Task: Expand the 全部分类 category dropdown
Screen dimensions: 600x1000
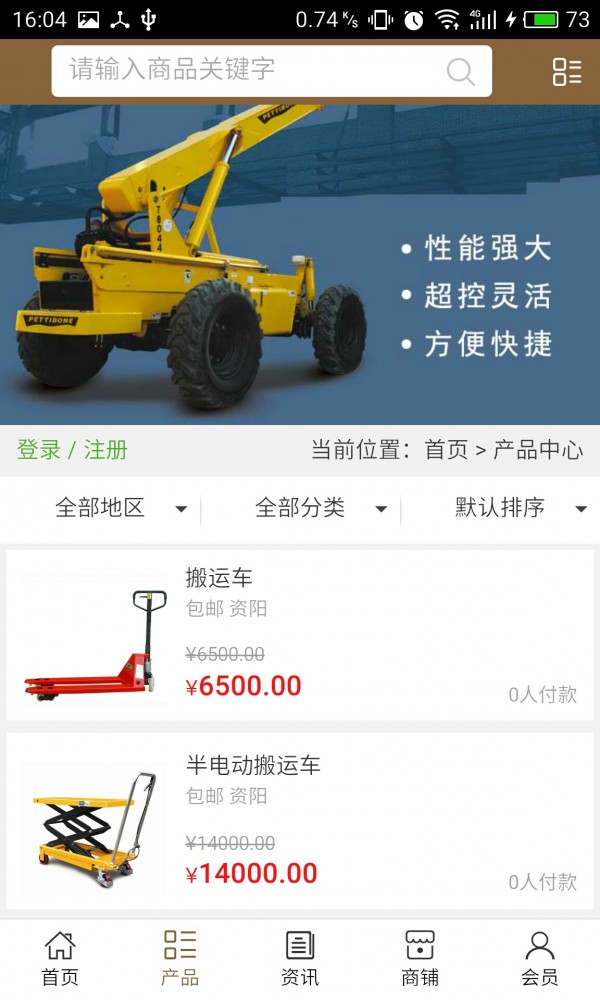Action: tap(320, 508)
